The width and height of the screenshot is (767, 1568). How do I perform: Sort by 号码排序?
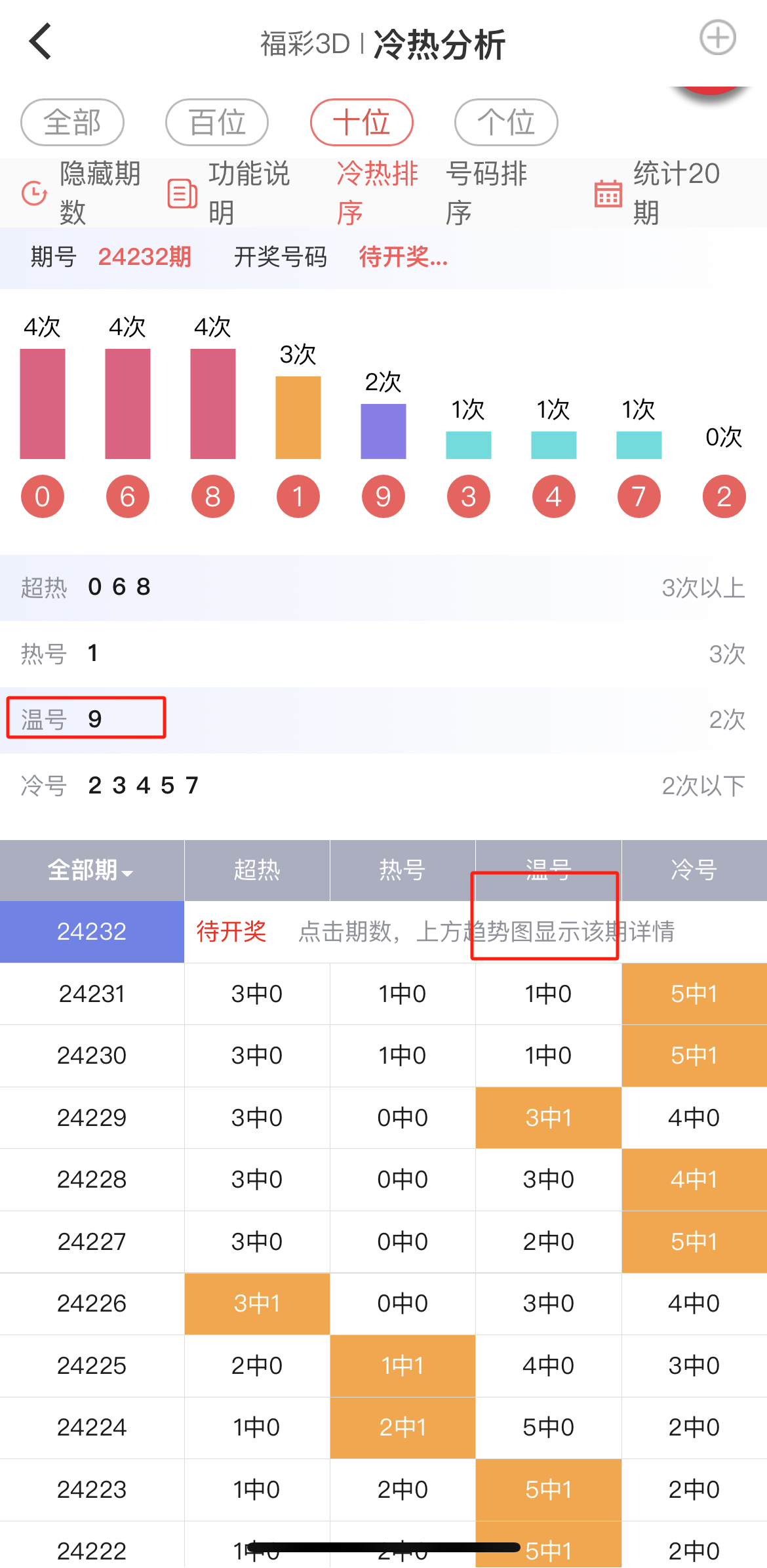click(486, 193)
